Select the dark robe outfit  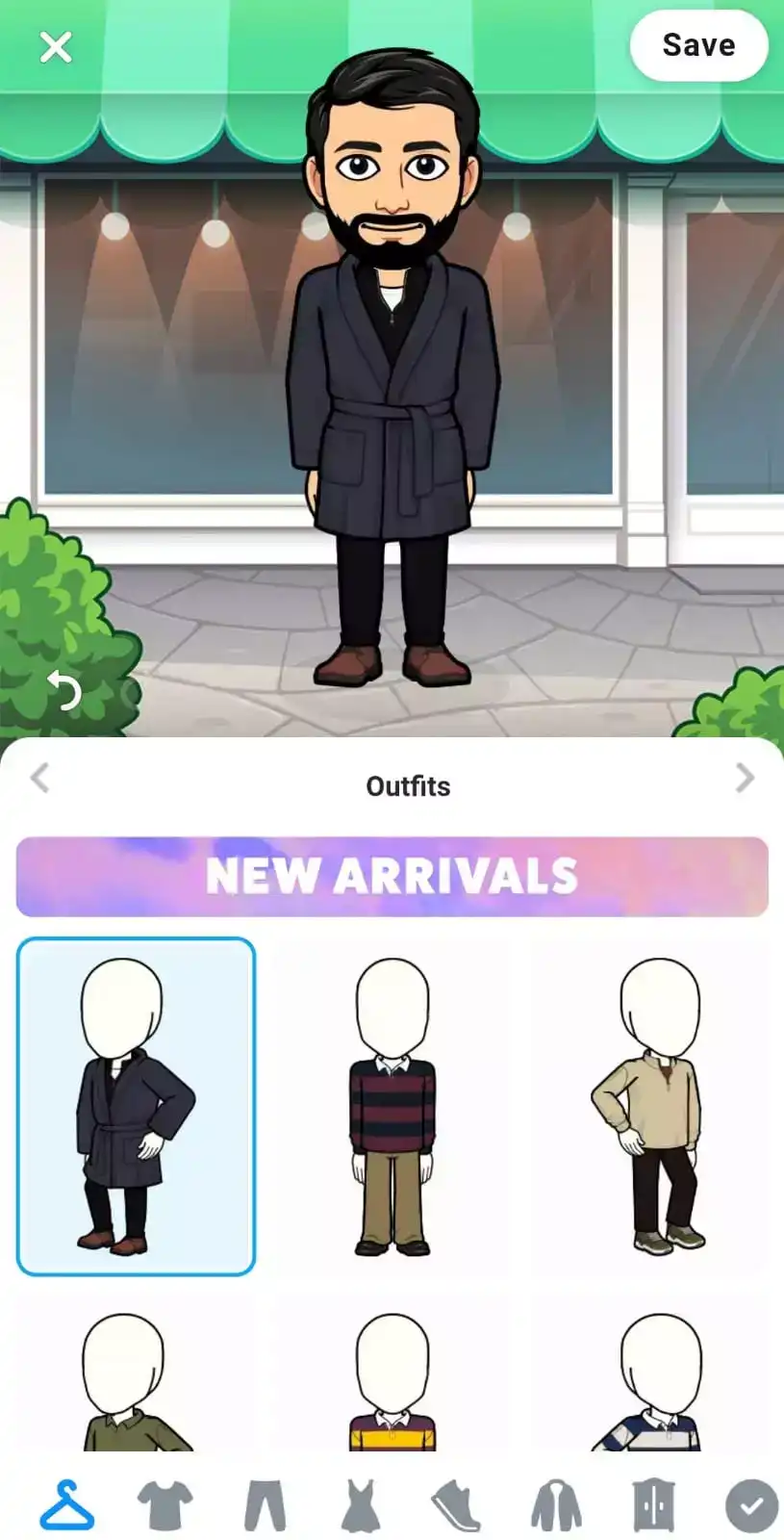136,1107
